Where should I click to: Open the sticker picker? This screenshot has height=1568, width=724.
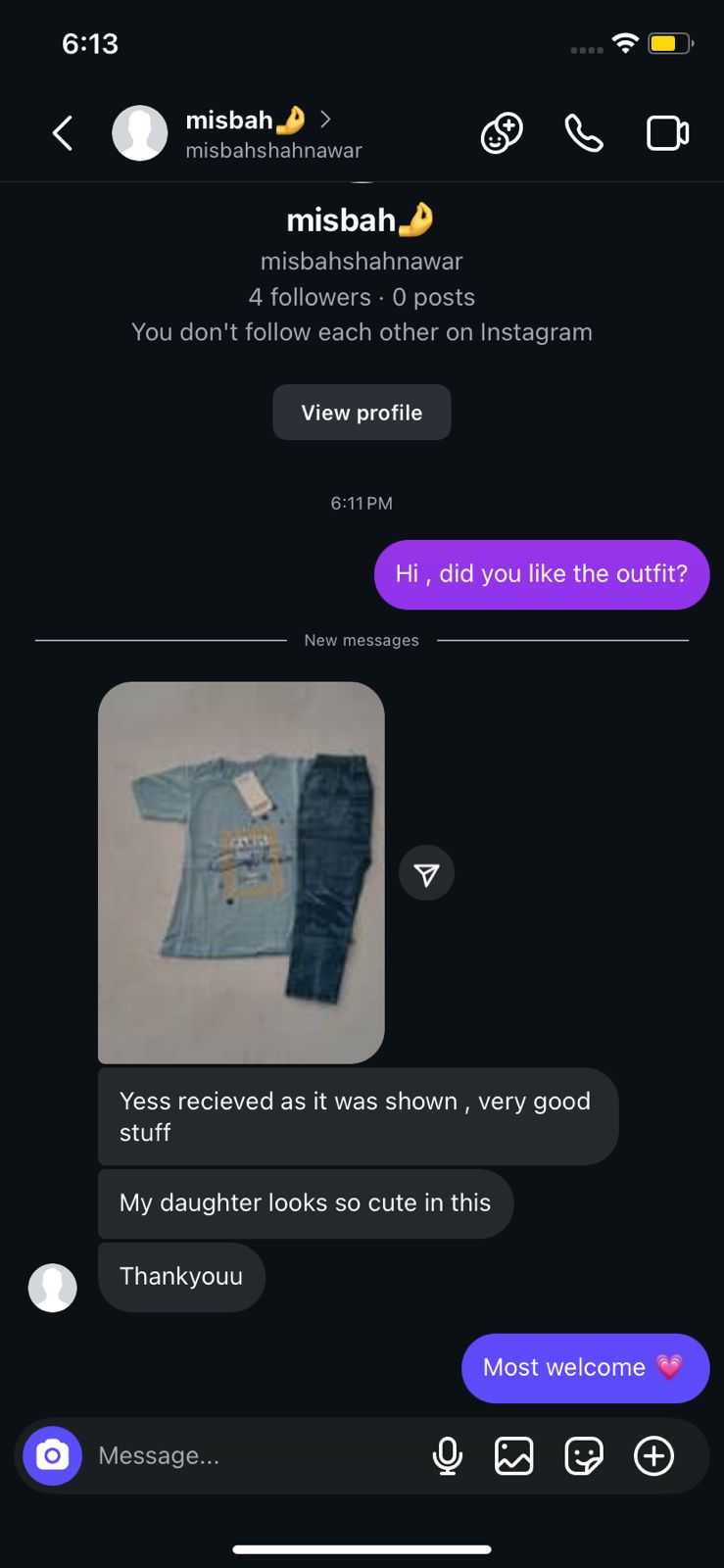point(584,1456)
